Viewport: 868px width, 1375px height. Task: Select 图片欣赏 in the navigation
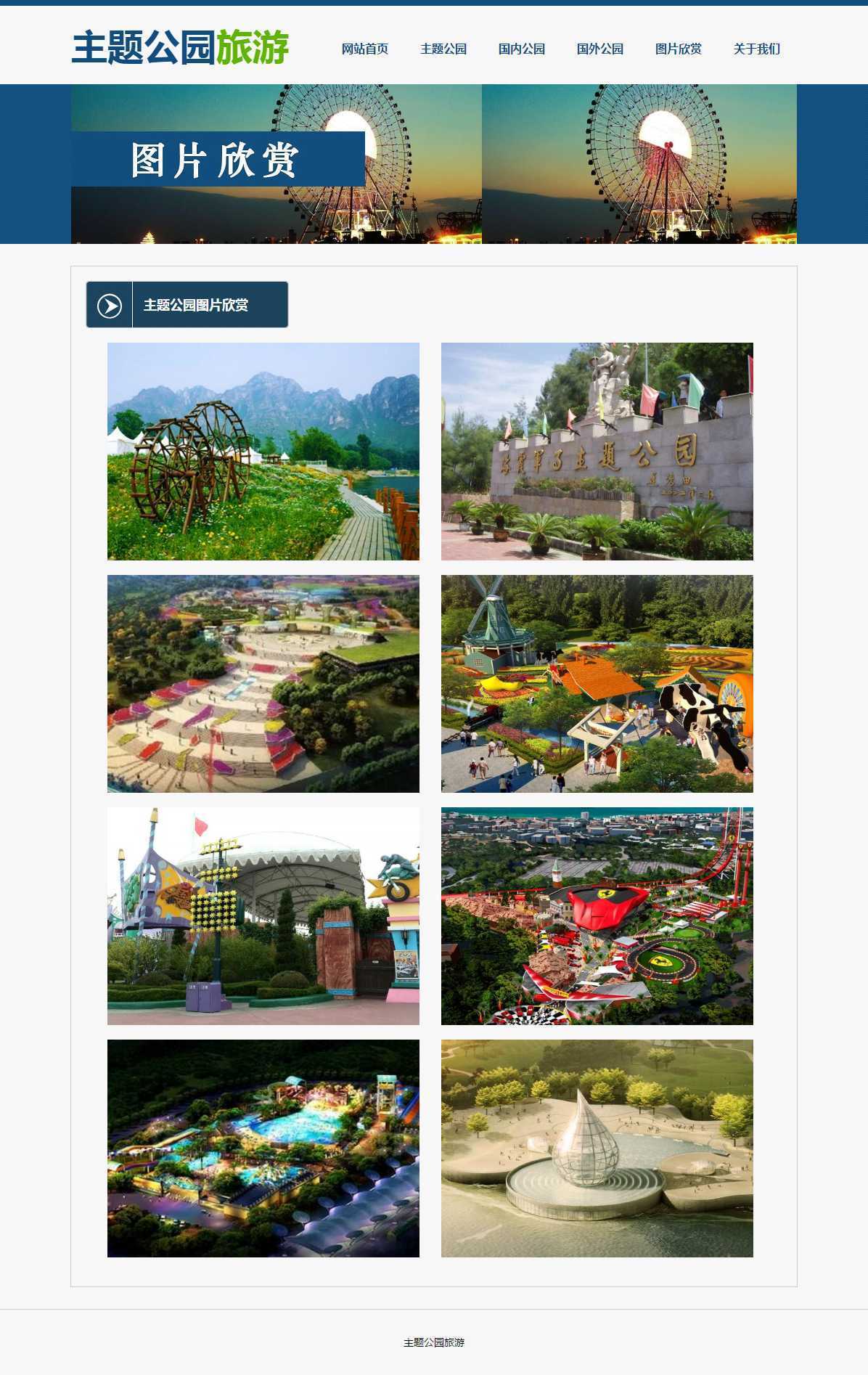coord(678,49)
